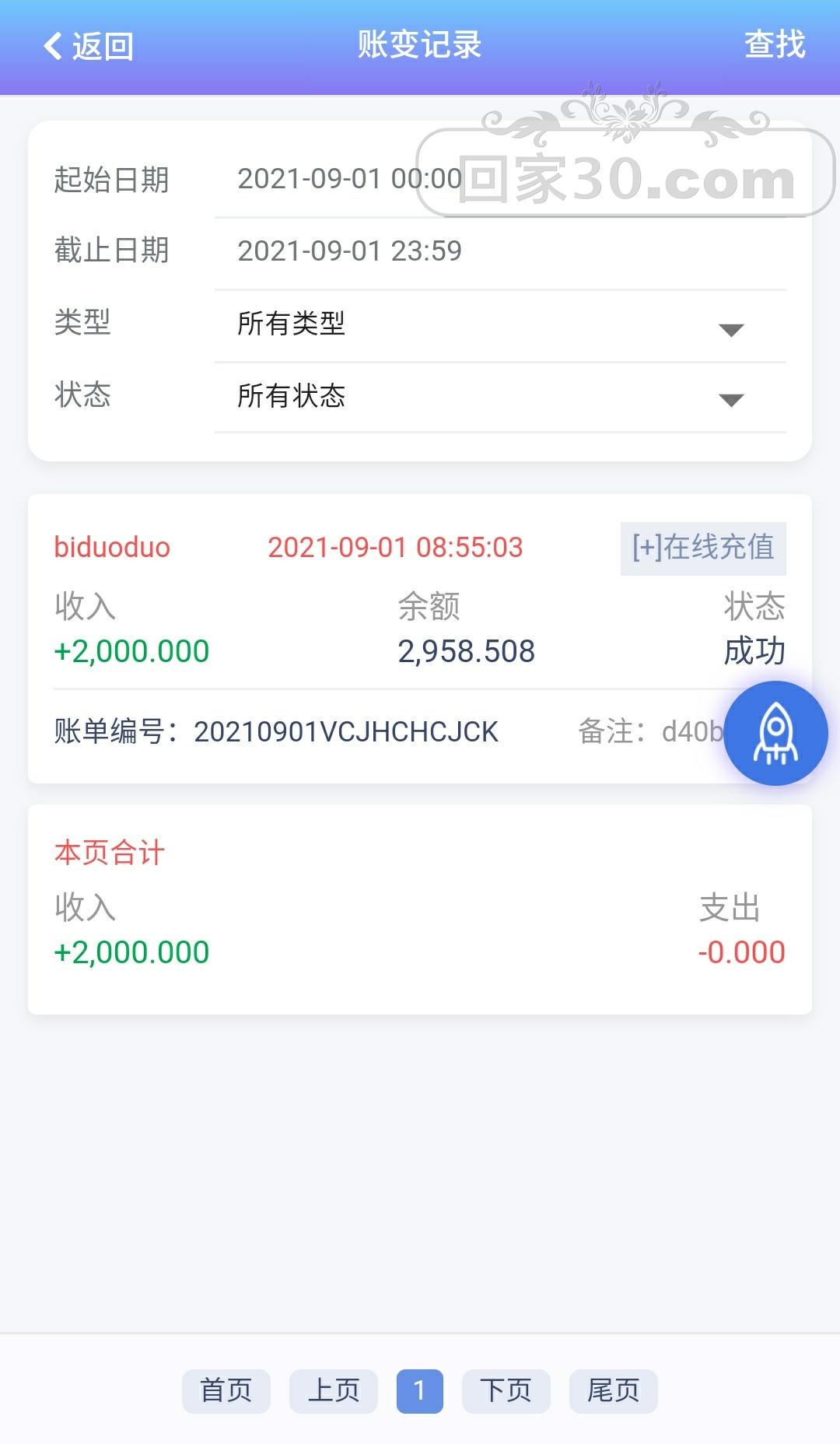
Task: Expand the 所有类型 type dropdown
Action: [x=499, y=324]
